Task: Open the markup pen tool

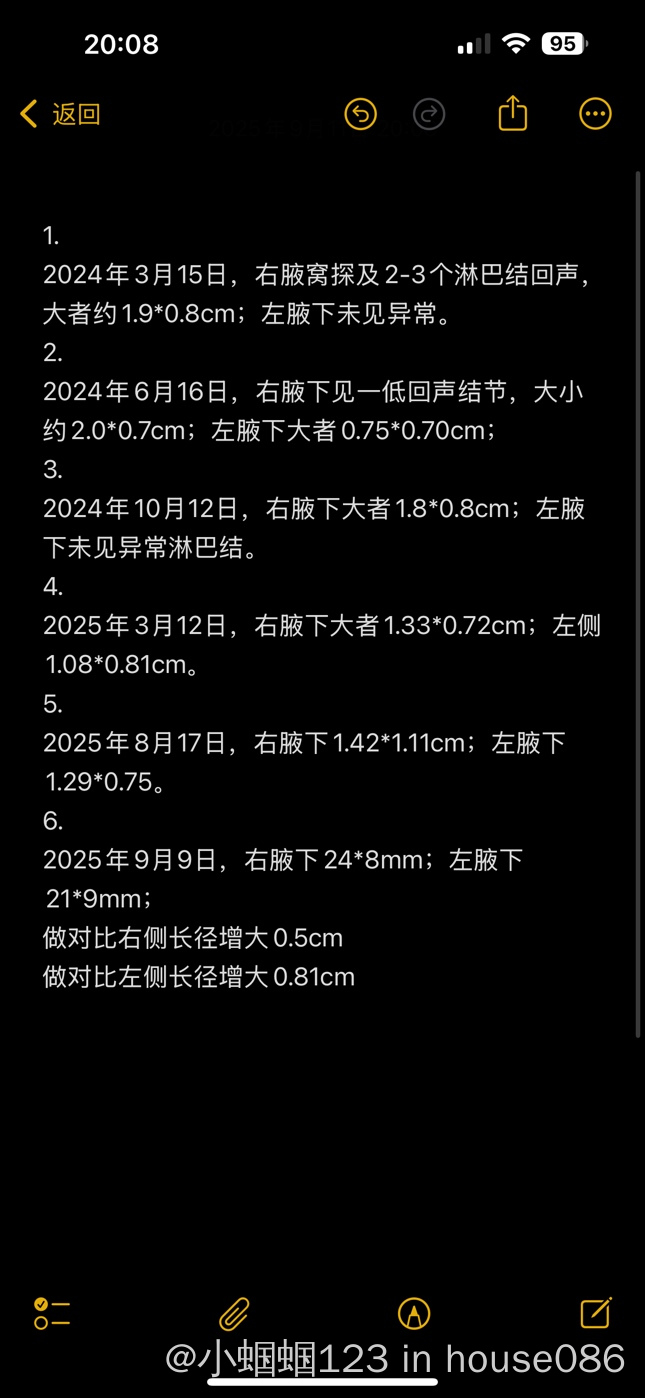Action: pyautogui.click(x=414, y=1313)
